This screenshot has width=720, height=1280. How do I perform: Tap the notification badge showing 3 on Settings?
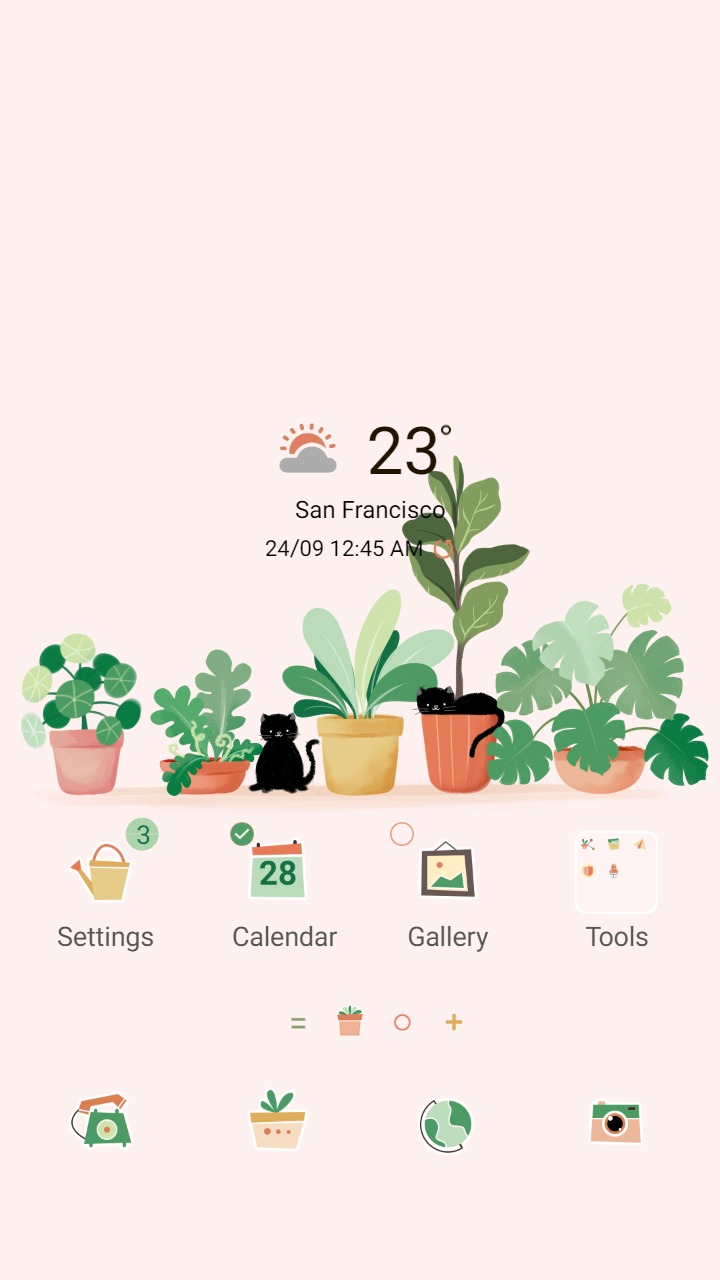(x=144, y=833)
